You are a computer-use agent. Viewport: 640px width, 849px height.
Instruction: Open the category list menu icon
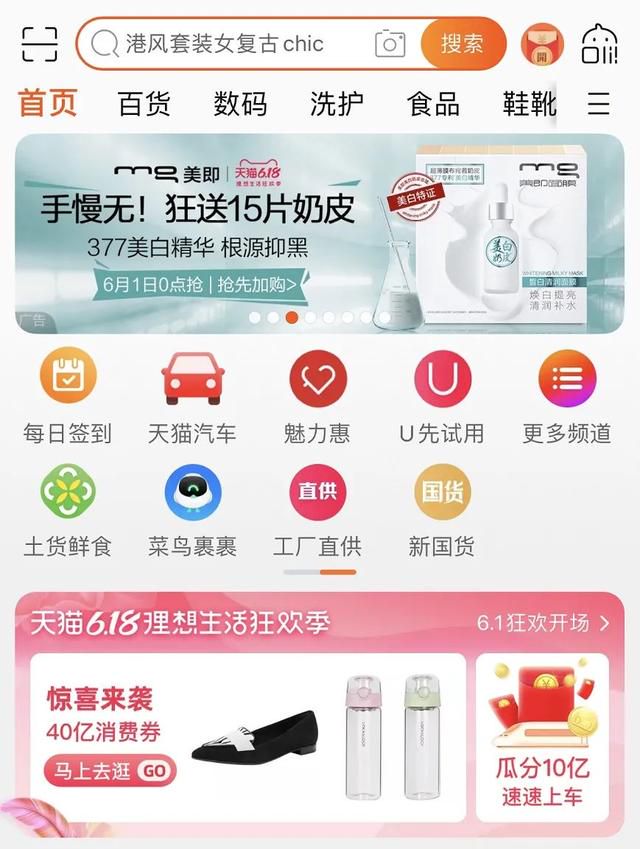point(598,103)
